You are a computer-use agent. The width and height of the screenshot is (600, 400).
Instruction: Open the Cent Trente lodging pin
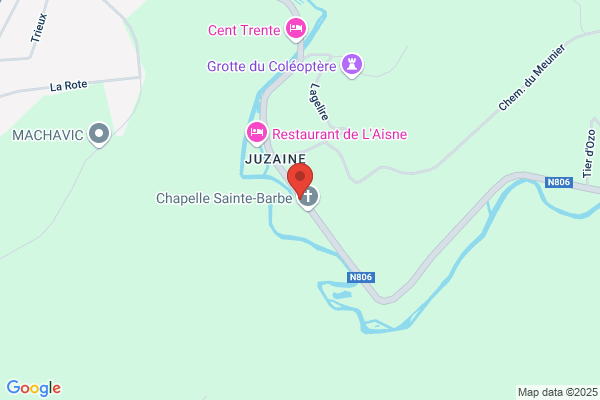tap(296, 29)
